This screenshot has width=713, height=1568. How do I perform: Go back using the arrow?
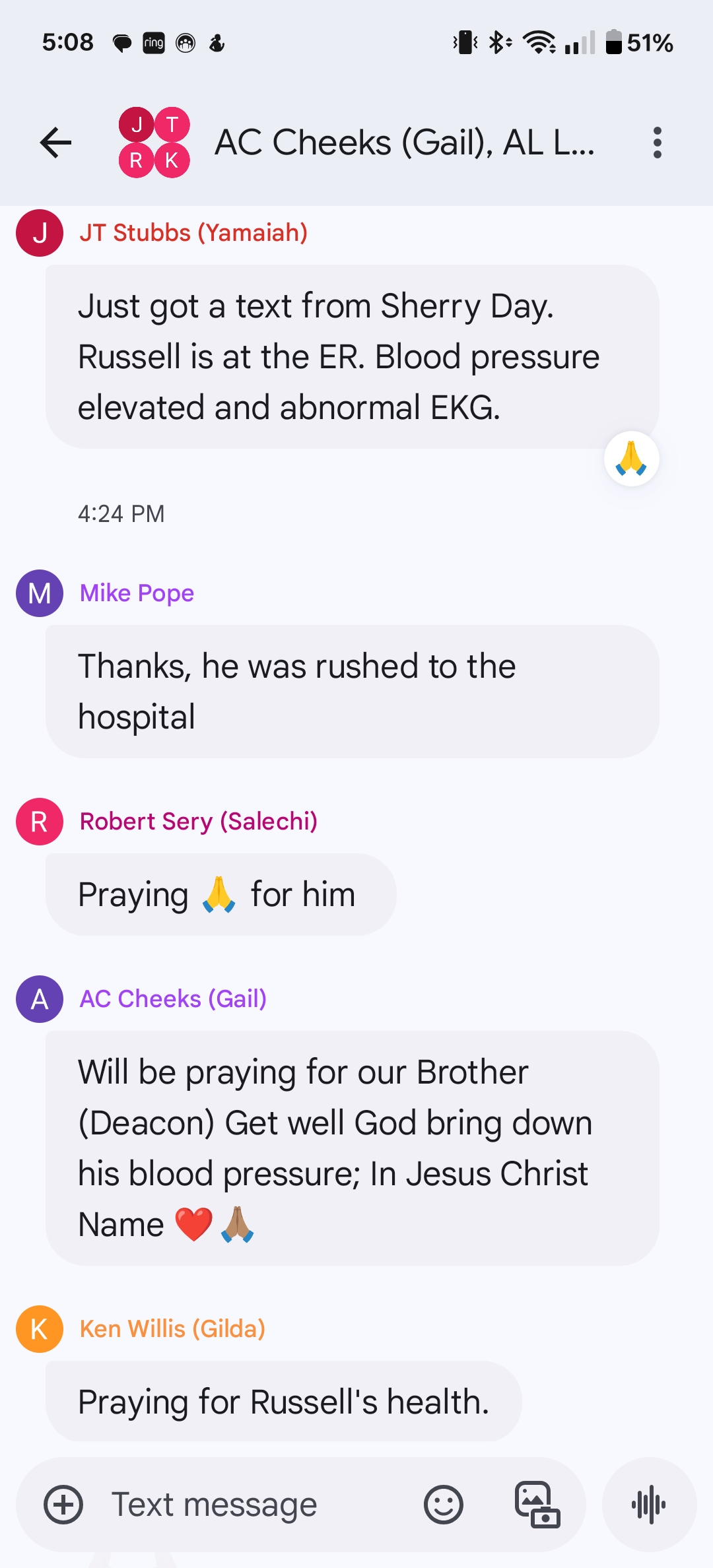click(x=55, y=143)
